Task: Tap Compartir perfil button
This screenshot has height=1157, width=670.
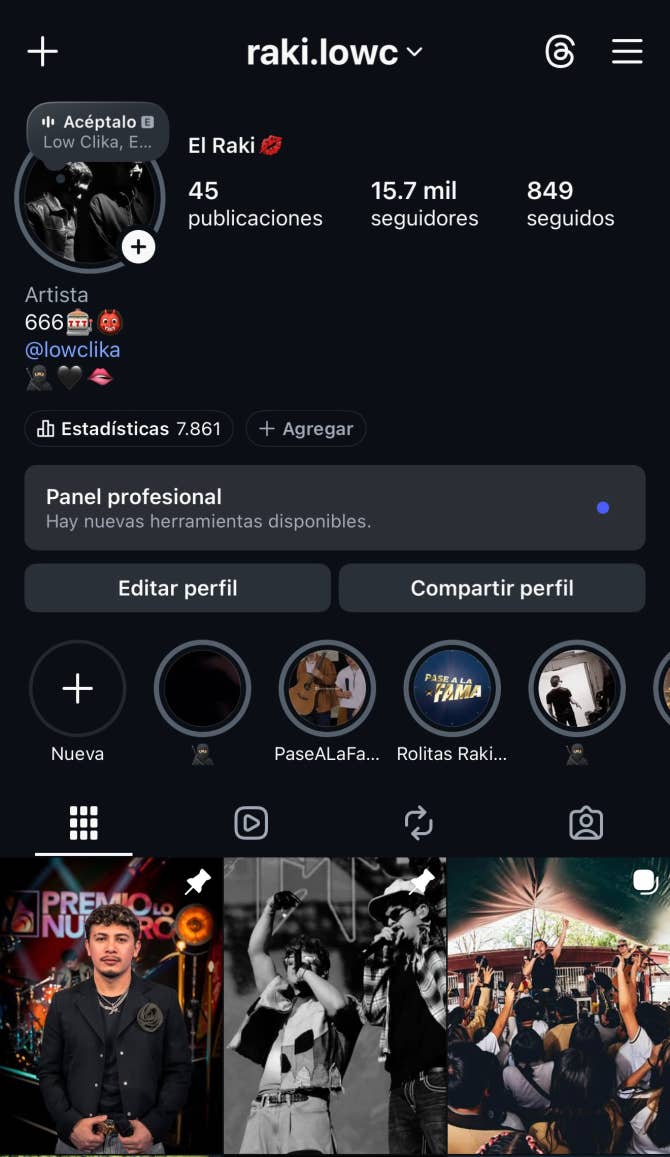Action: [x=492, y=588]
